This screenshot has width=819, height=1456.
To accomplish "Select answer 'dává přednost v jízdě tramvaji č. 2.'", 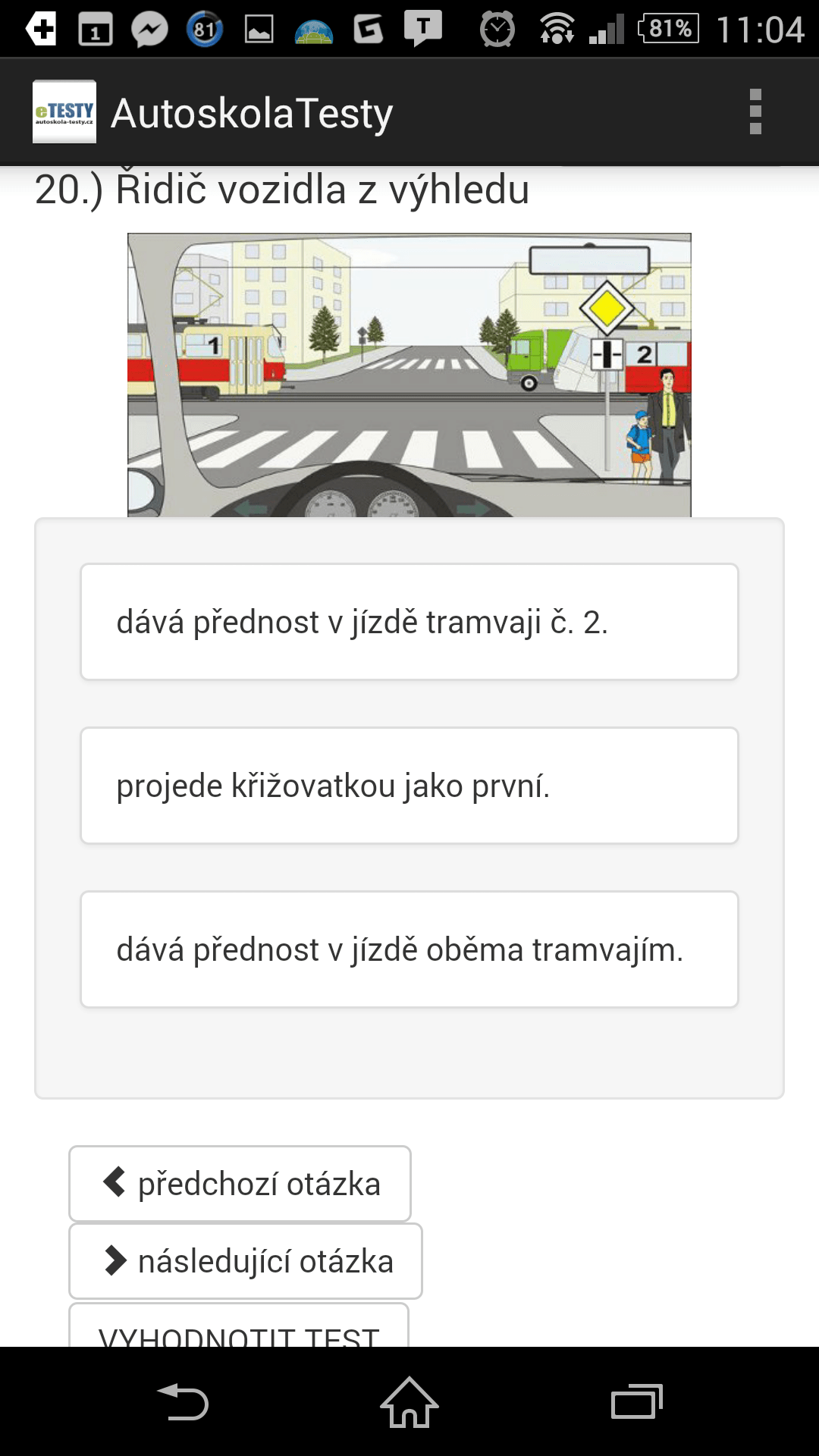I will click(x=409, y=622).
